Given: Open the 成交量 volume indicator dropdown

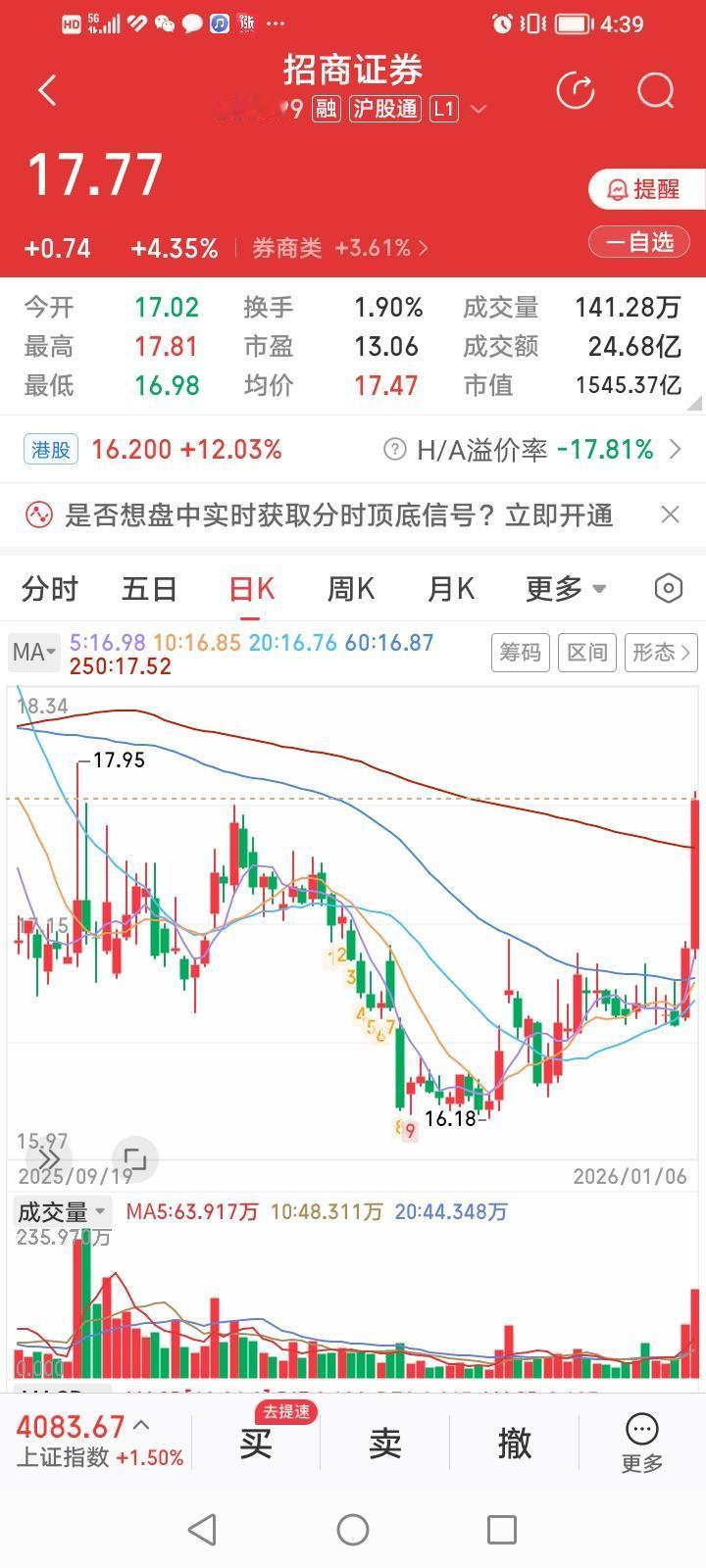Looking at the screenshot, I should [x=61, y=1211].
